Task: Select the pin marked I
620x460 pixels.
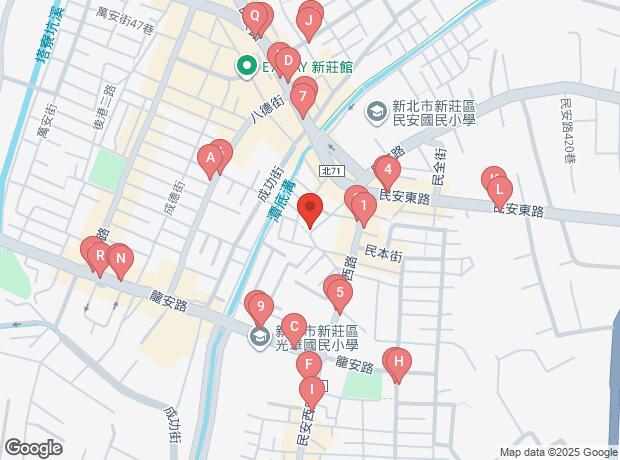Action: tap(312, 390)
